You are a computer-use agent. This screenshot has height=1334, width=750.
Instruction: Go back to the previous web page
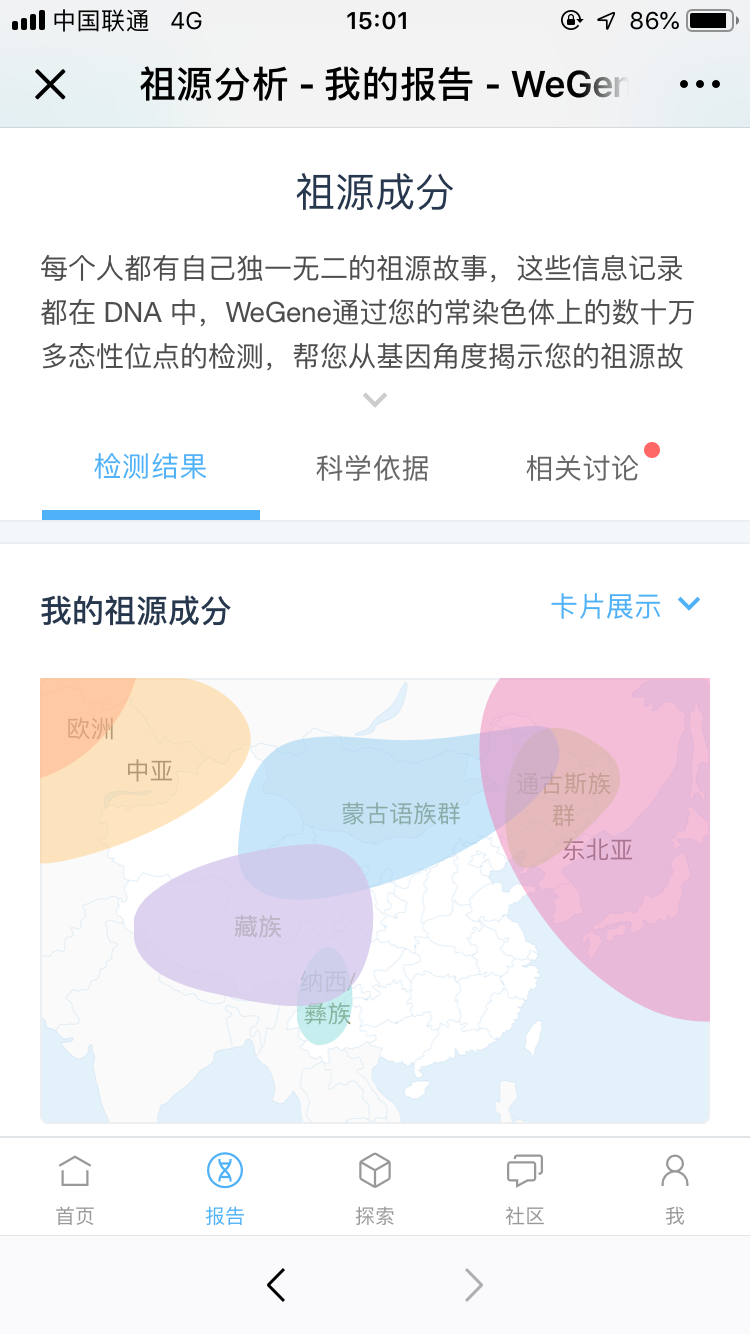(x=277, y=1285)
